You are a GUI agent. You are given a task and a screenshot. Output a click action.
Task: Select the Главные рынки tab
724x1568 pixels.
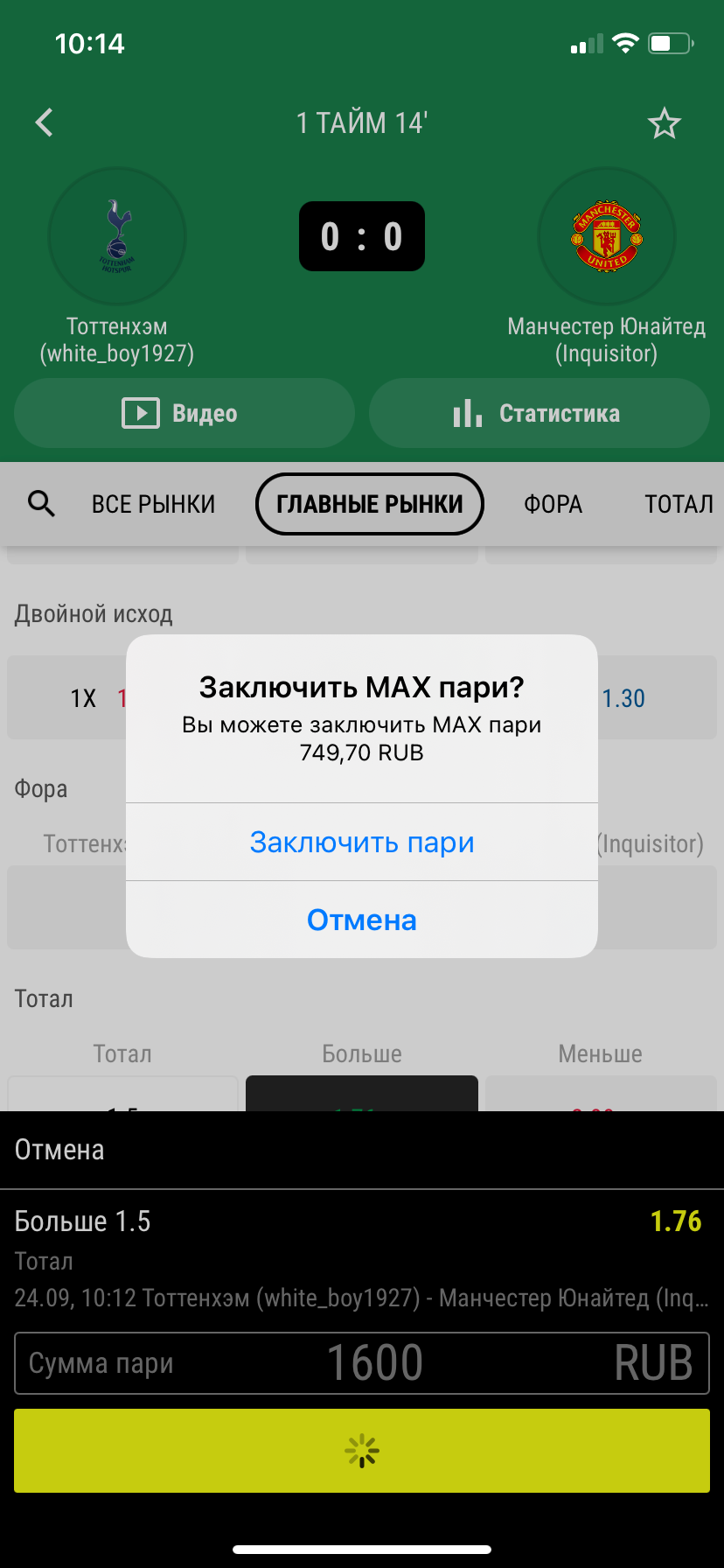pyautogui.click(x=369, y=504)
